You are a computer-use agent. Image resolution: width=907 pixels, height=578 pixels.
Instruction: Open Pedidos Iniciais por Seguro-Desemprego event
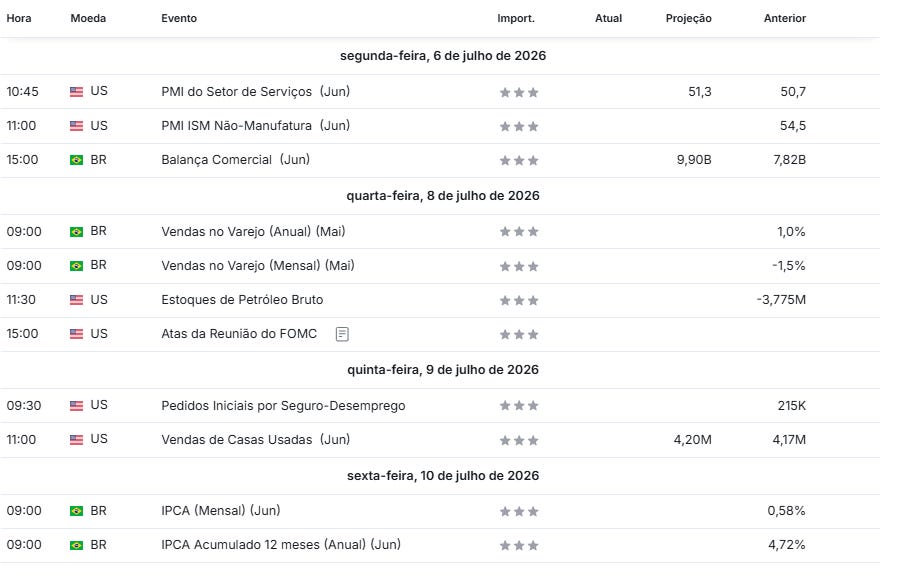coord(283,406)
